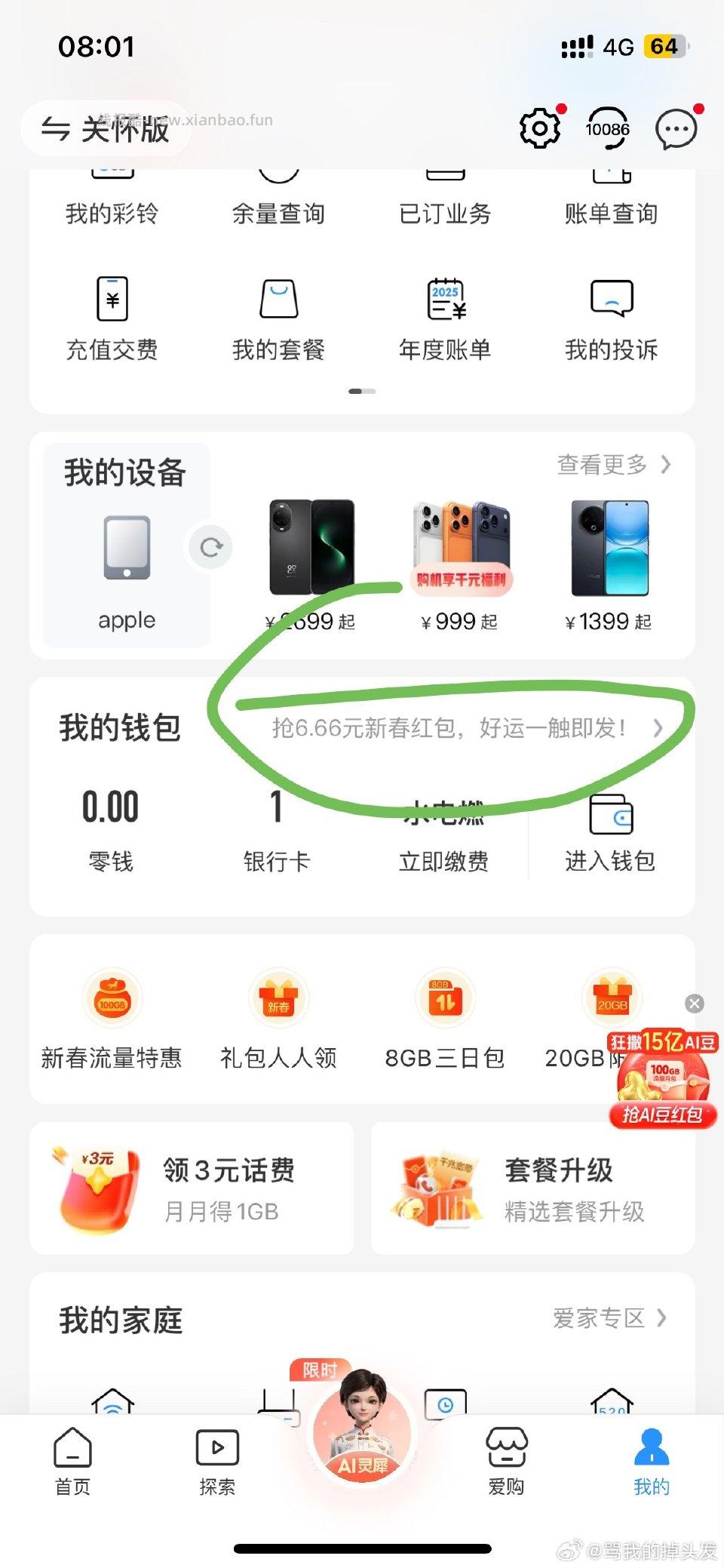The height and width of the screenshot is (1568, 724).
Task: Refresh the apple device binding
Action: pos(211,548)
